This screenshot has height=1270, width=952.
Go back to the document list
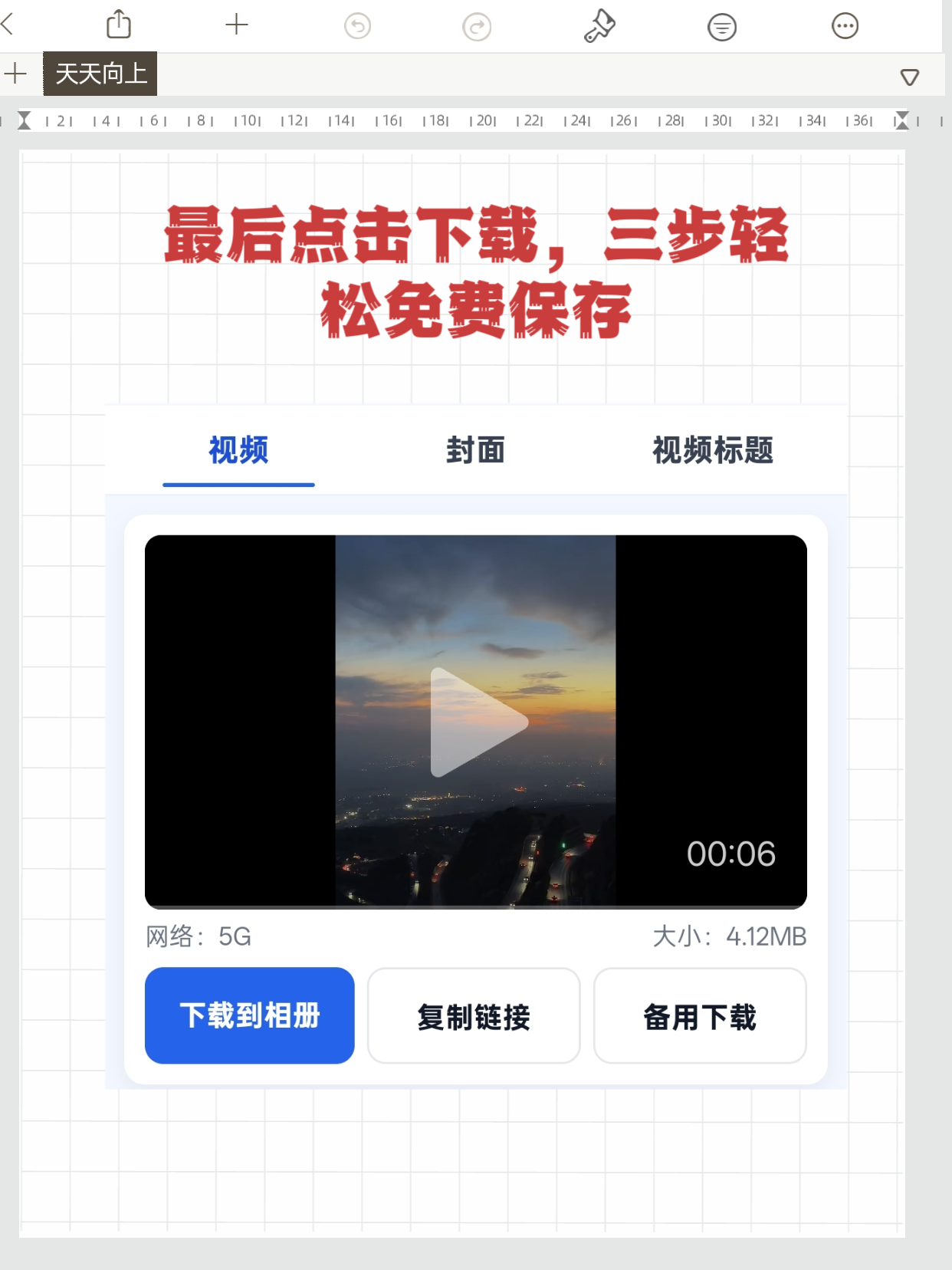8,25
